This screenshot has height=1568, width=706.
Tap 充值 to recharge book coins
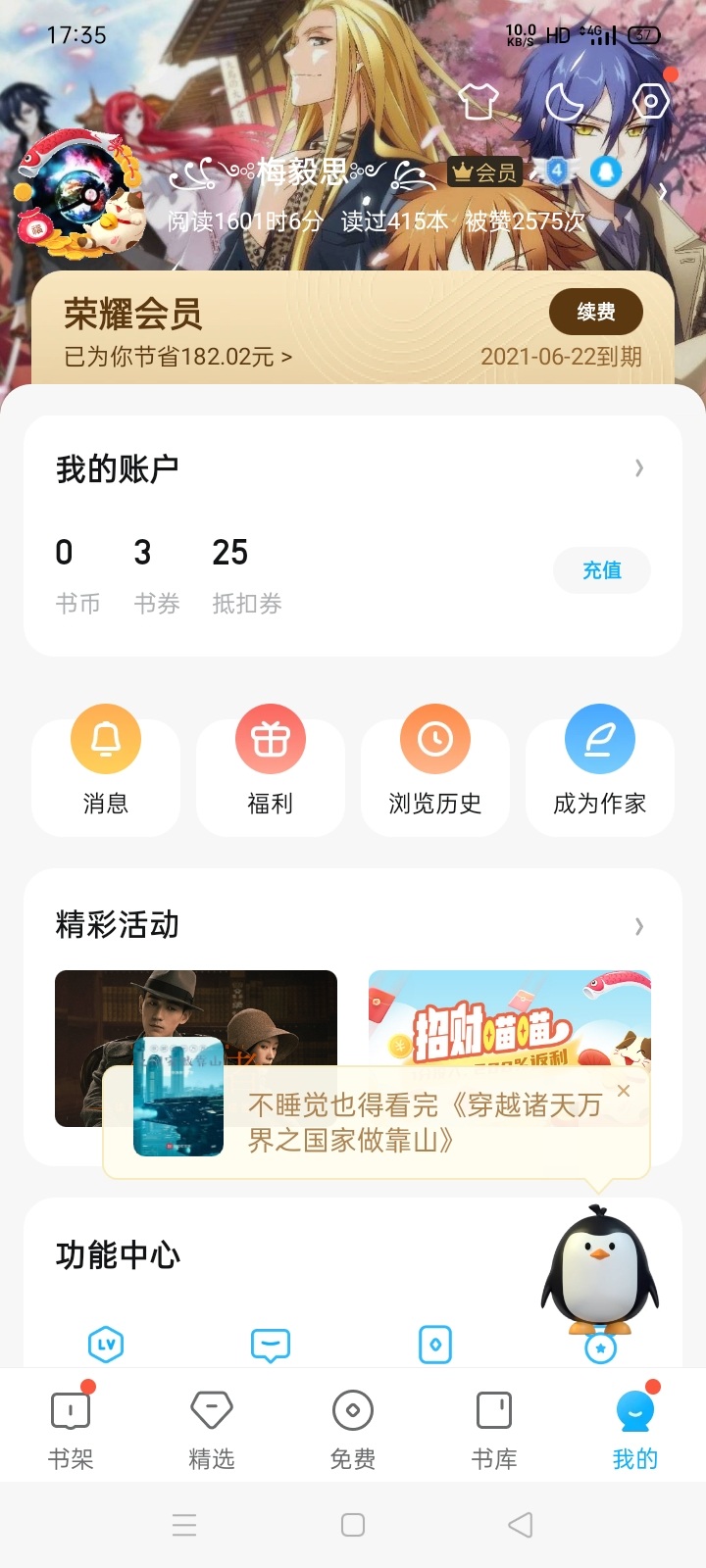[601, 570]
